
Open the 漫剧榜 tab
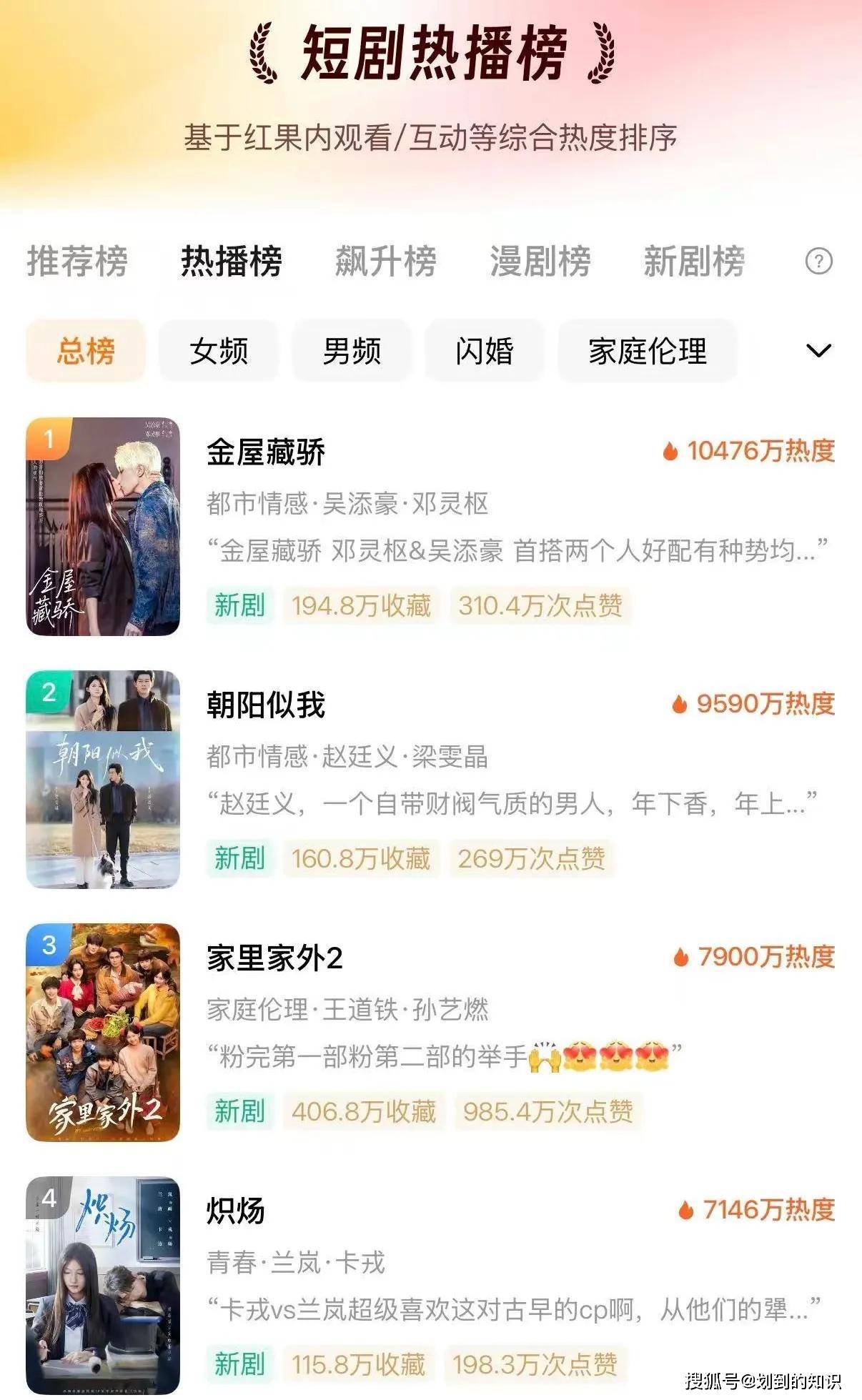[x=540, y=261]
